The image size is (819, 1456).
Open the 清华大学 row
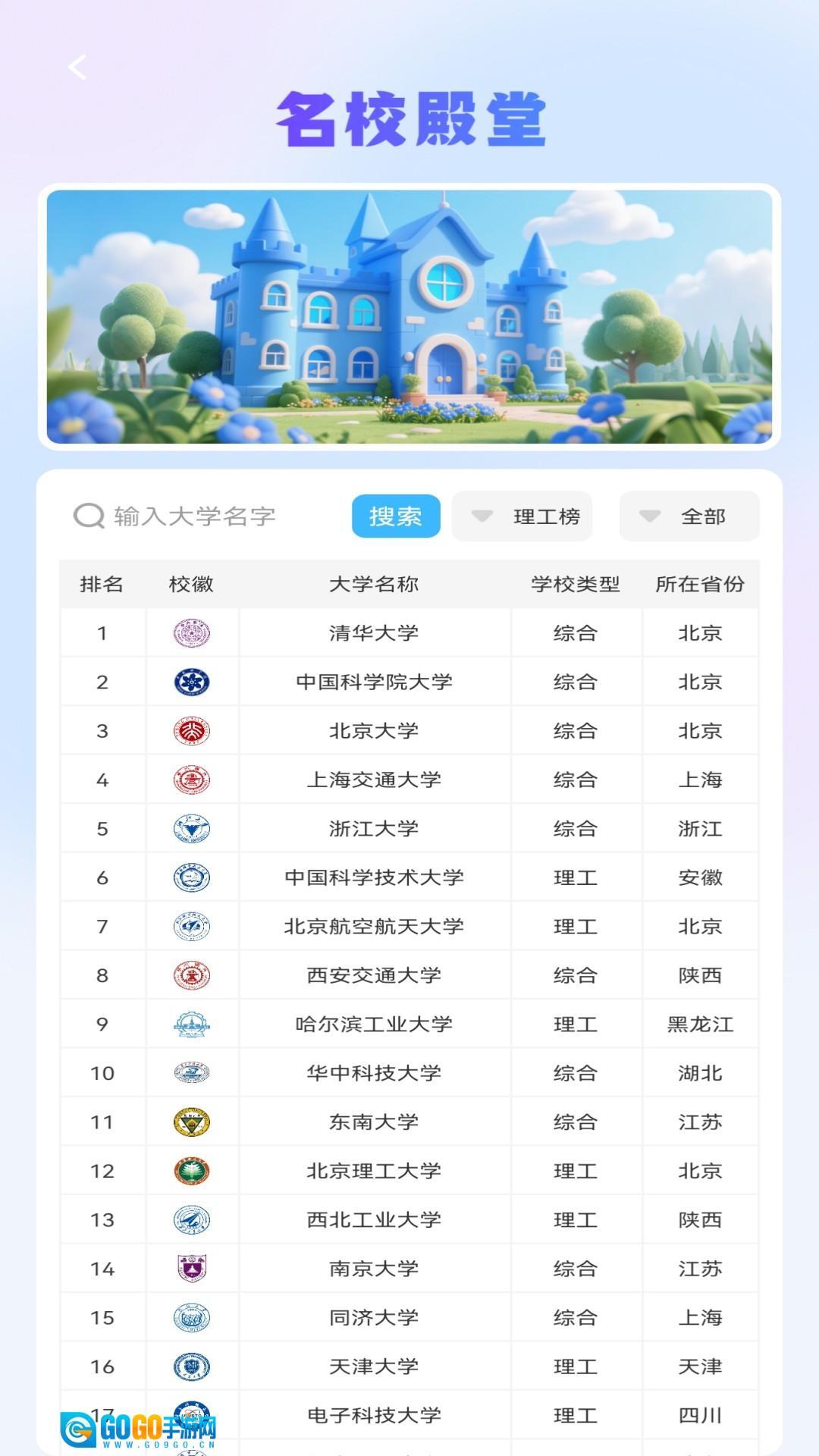coord(374,633)
